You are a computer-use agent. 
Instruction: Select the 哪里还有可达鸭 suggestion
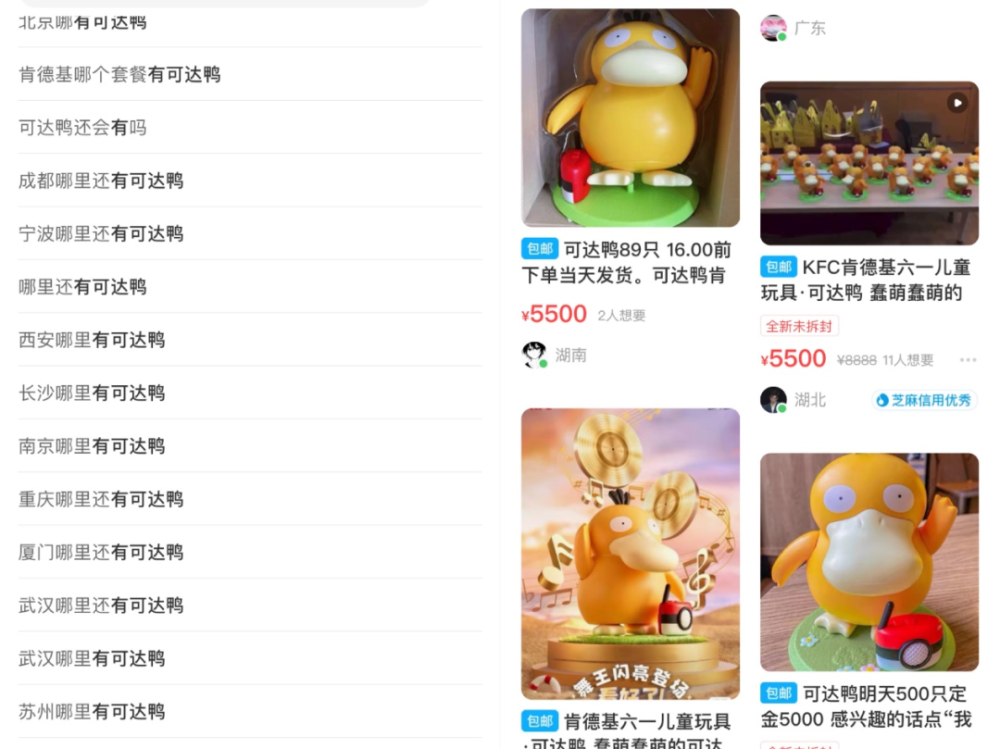pyautogui.click(x=83, y=286)
